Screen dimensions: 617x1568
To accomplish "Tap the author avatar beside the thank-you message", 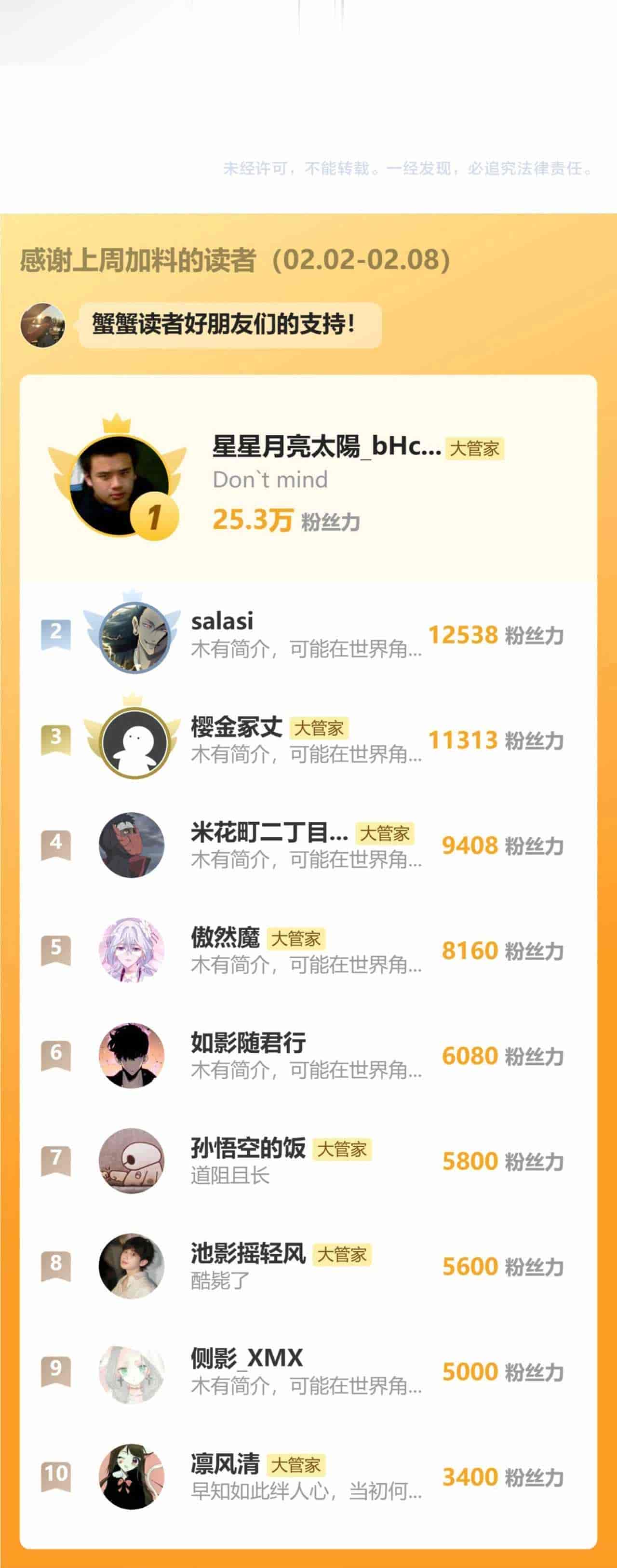I will click(x=42, y=325).
